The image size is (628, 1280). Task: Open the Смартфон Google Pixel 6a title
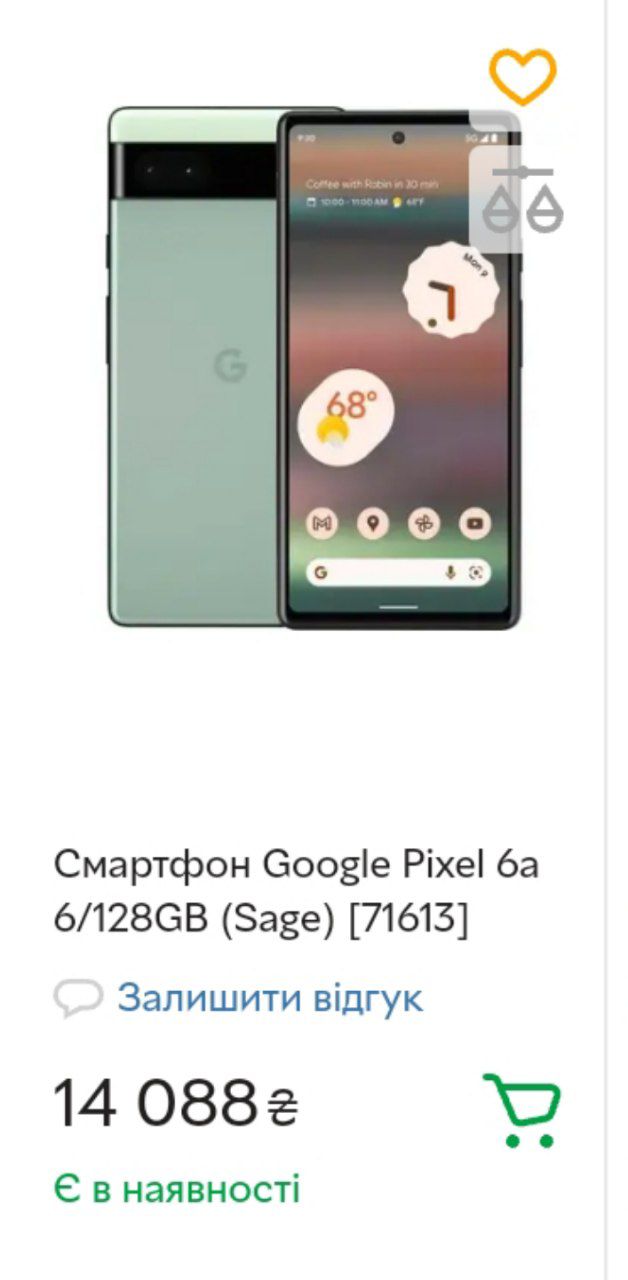[296, 892]
